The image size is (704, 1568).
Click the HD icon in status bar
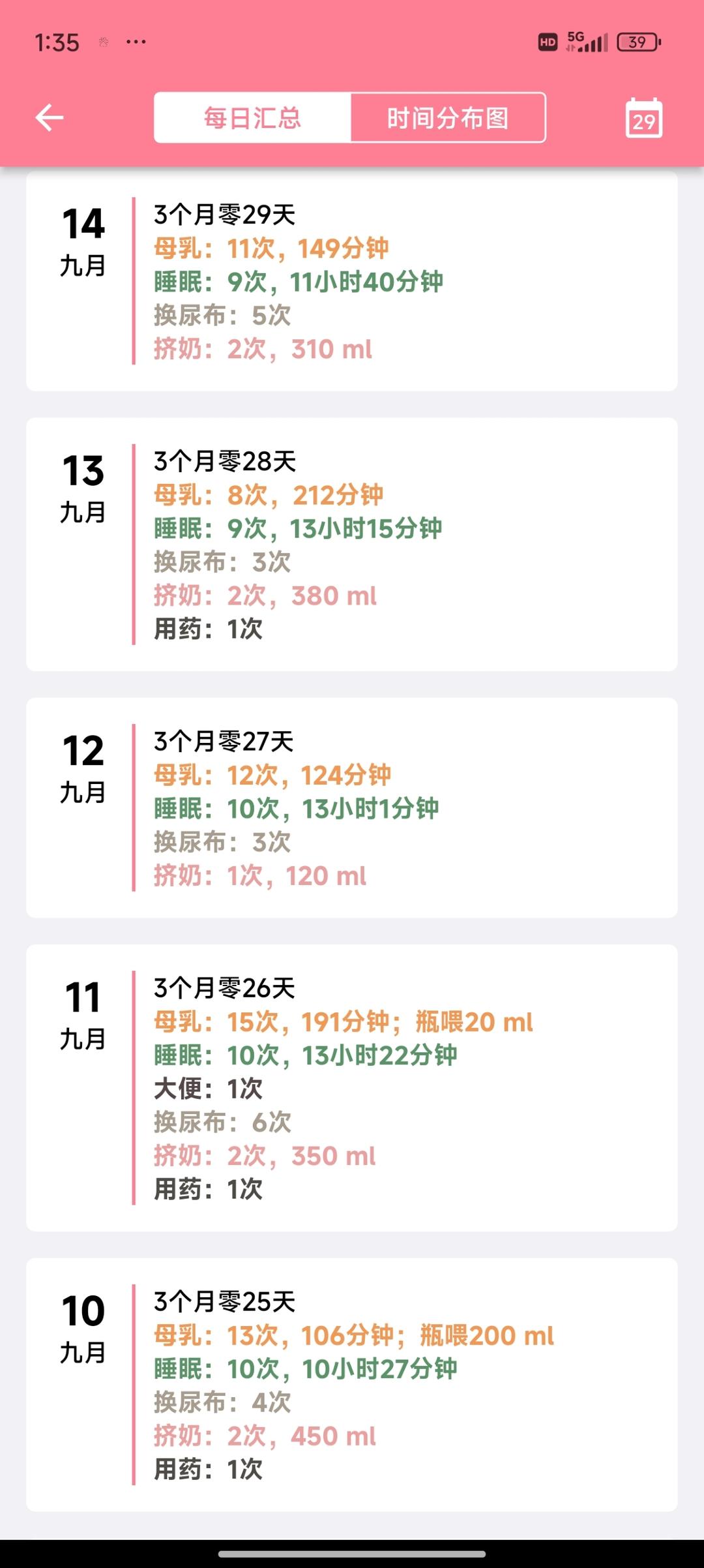point(548,41)
